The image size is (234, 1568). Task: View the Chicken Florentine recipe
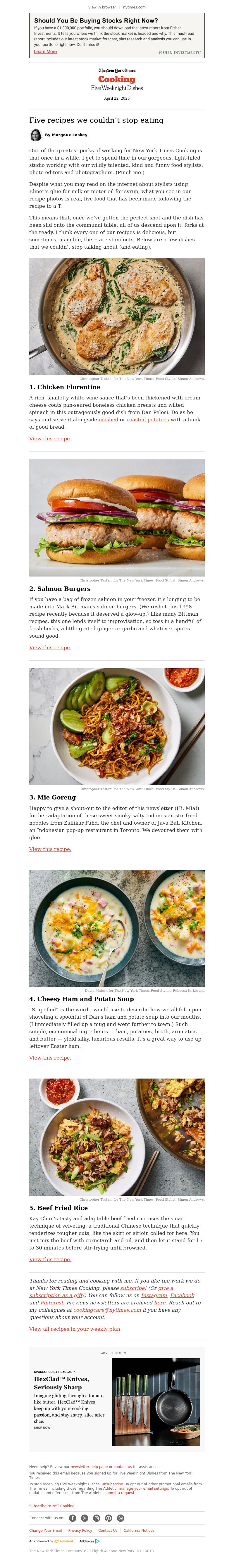tap(50, 438)
